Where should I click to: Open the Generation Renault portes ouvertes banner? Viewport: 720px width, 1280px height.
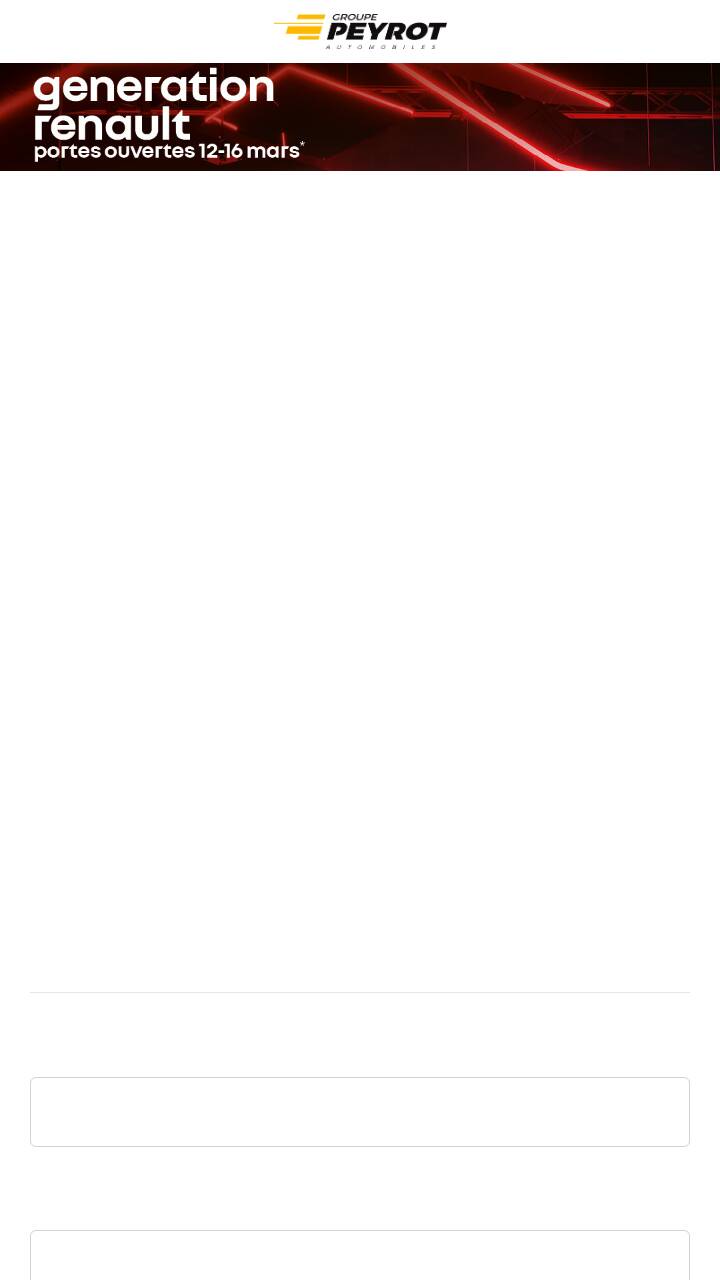[360, 117]
